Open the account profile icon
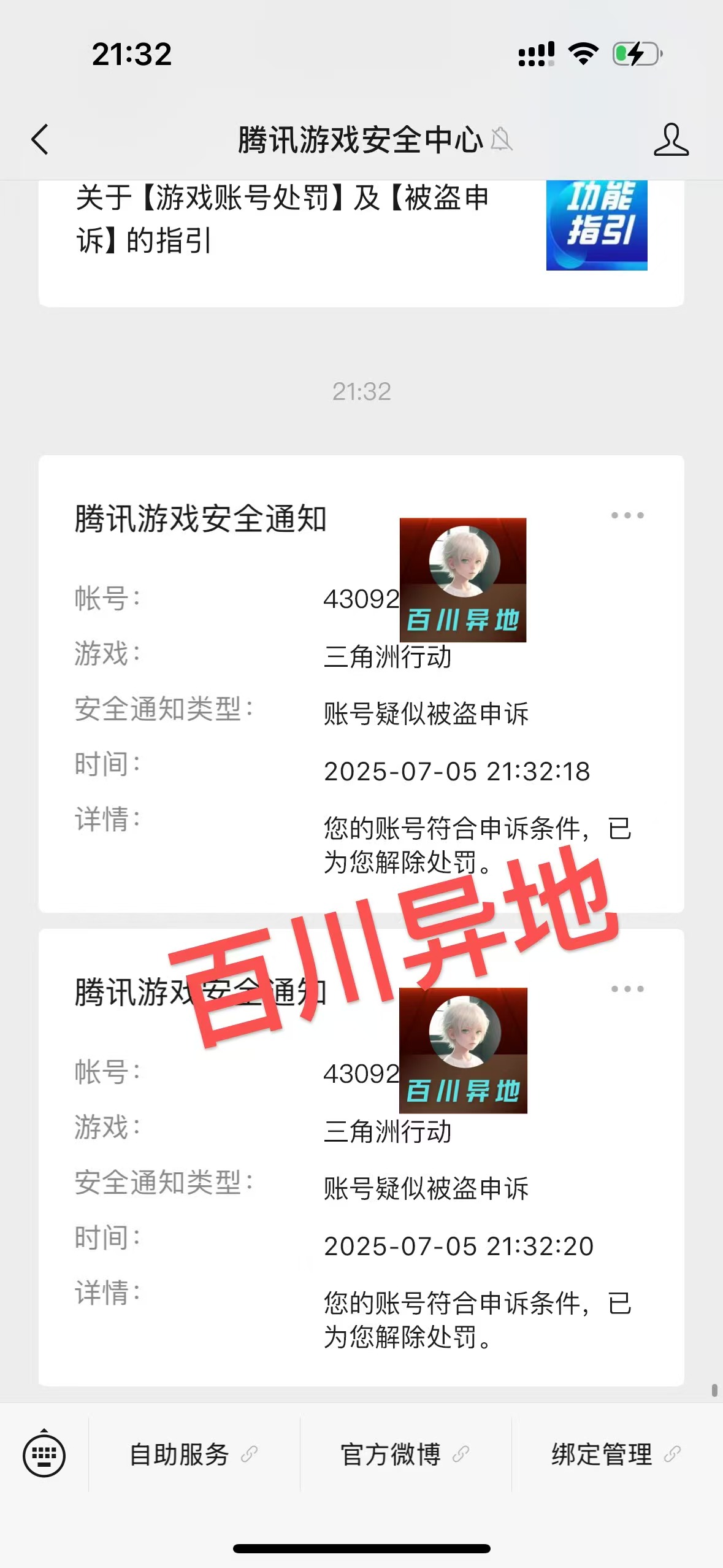This screenshot has height=1568, width=723. tap(671, 139)
